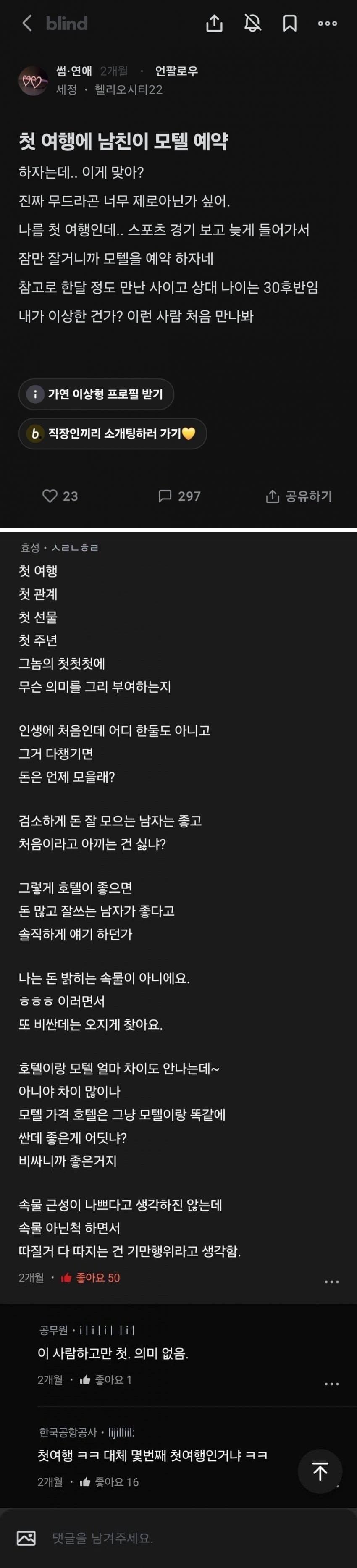
Task: Attach an image to the comment
Action: click(x=26, y=1538)
